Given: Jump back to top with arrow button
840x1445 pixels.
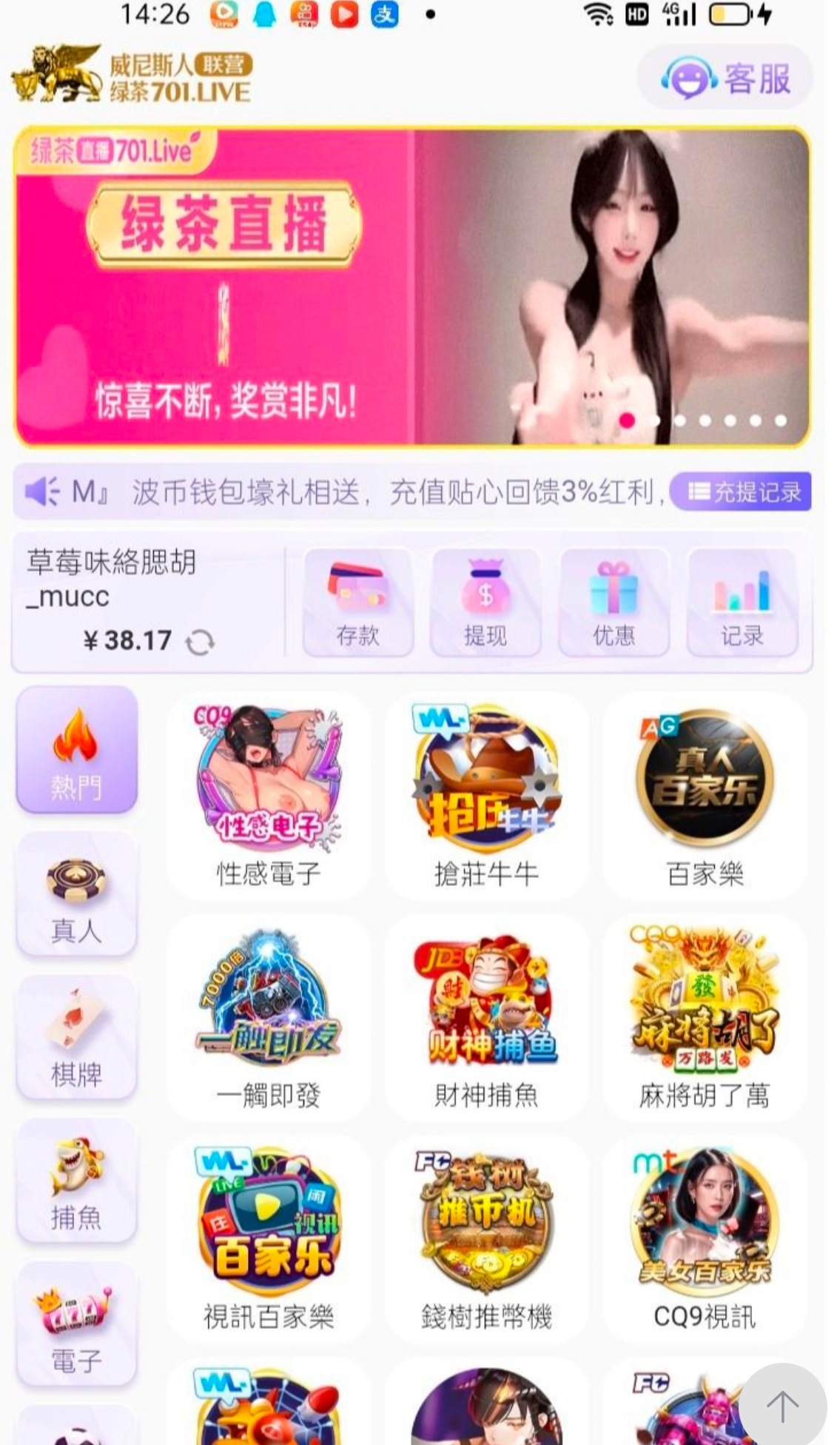Looking at the screenshot, I should tap(782, 1405).
